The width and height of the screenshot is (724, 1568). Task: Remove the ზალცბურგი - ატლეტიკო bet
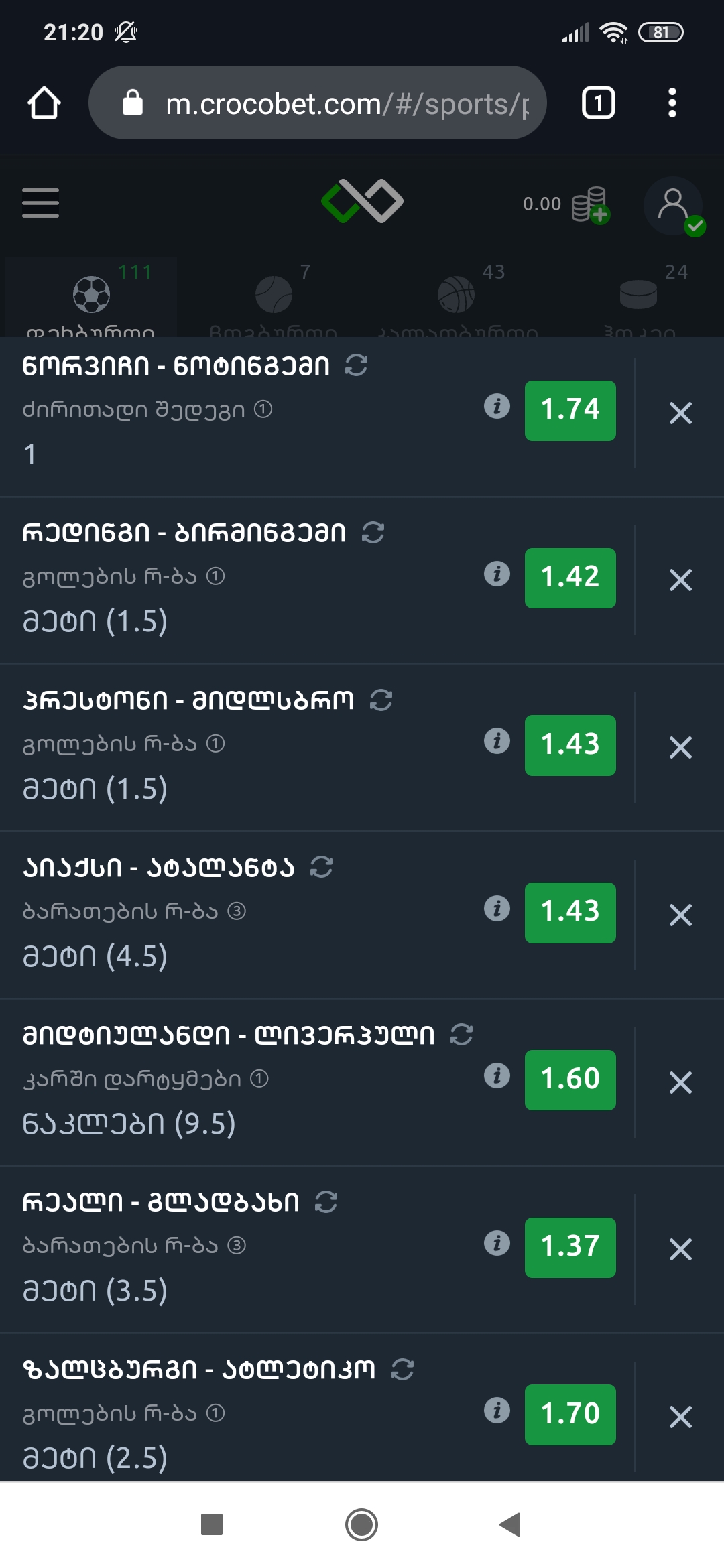click(x=680, y=1417)
